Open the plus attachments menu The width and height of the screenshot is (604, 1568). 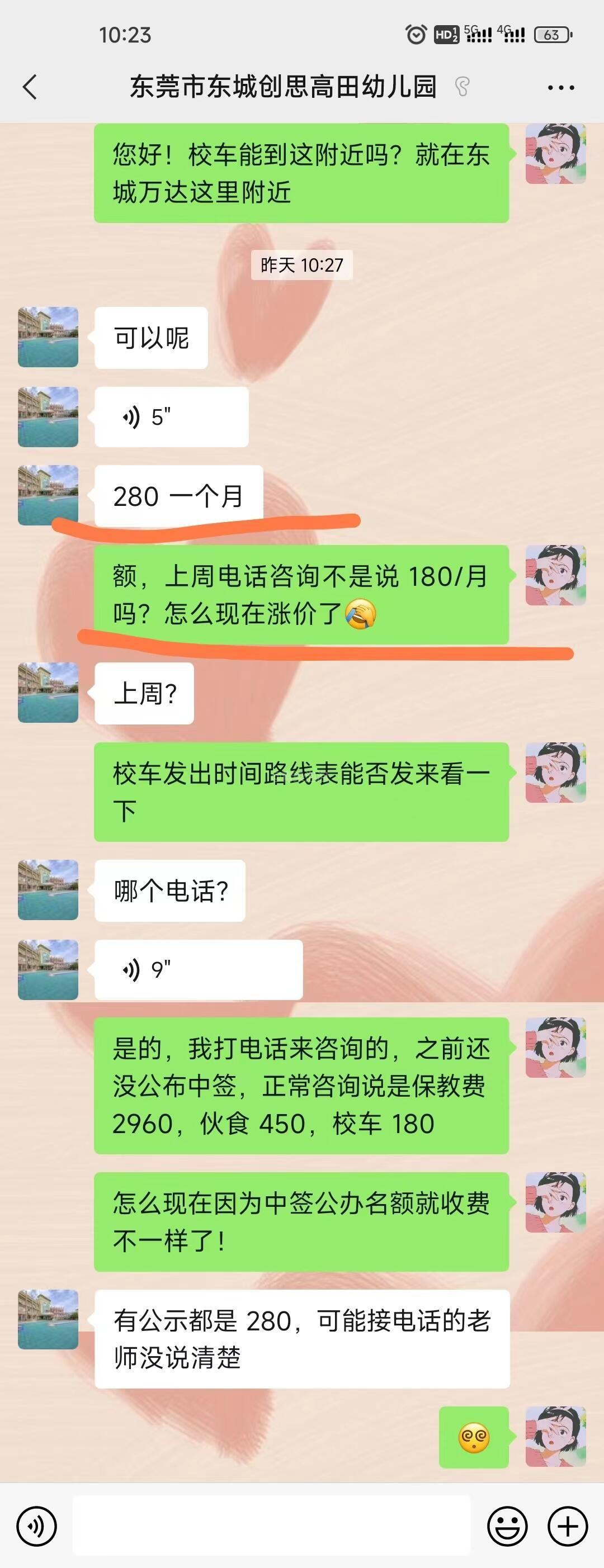(568, 1526)
